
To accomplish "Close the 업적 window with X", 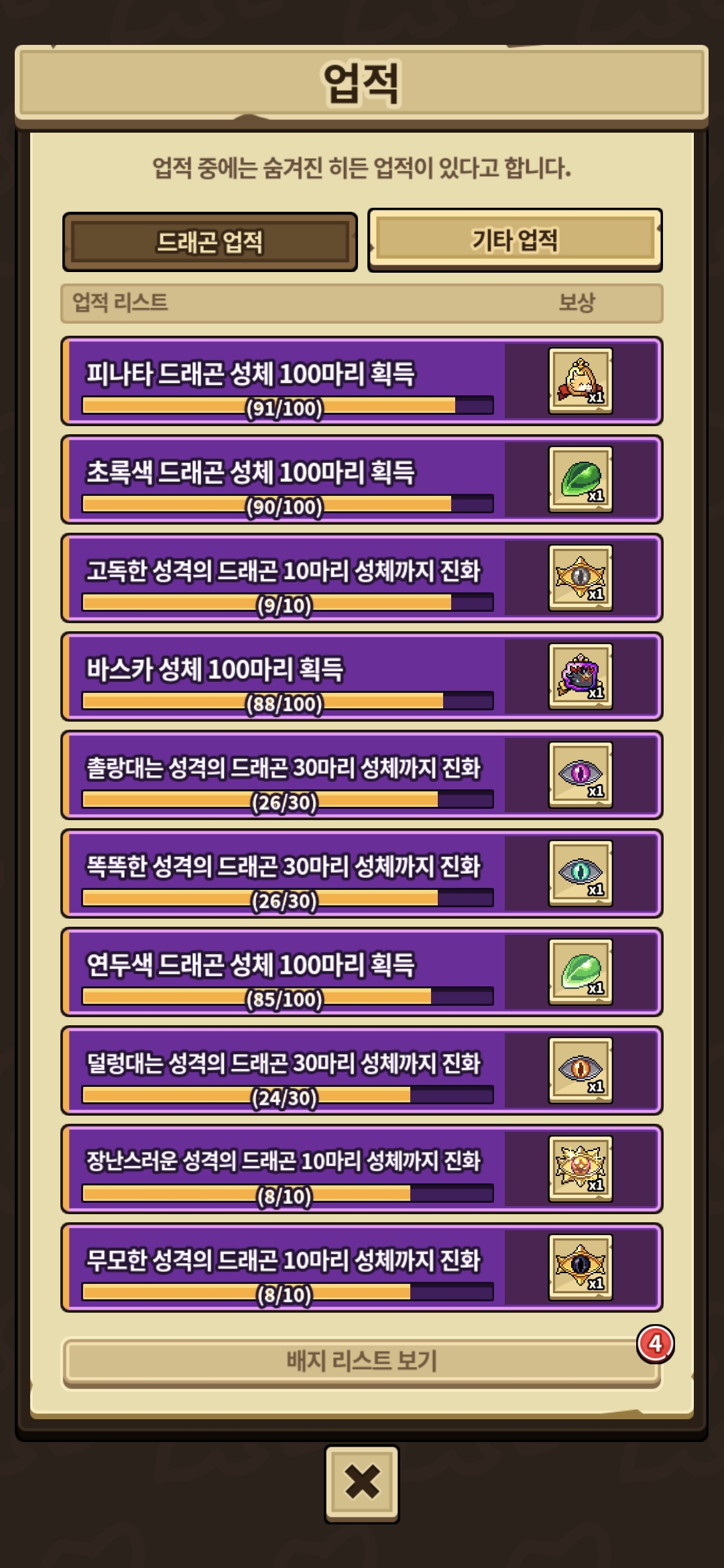I will click(x=362, y=1484).
